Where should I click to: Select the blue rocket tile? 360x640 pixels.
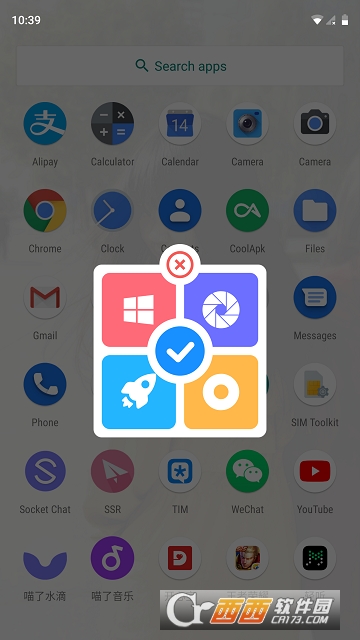click(139, 392)
